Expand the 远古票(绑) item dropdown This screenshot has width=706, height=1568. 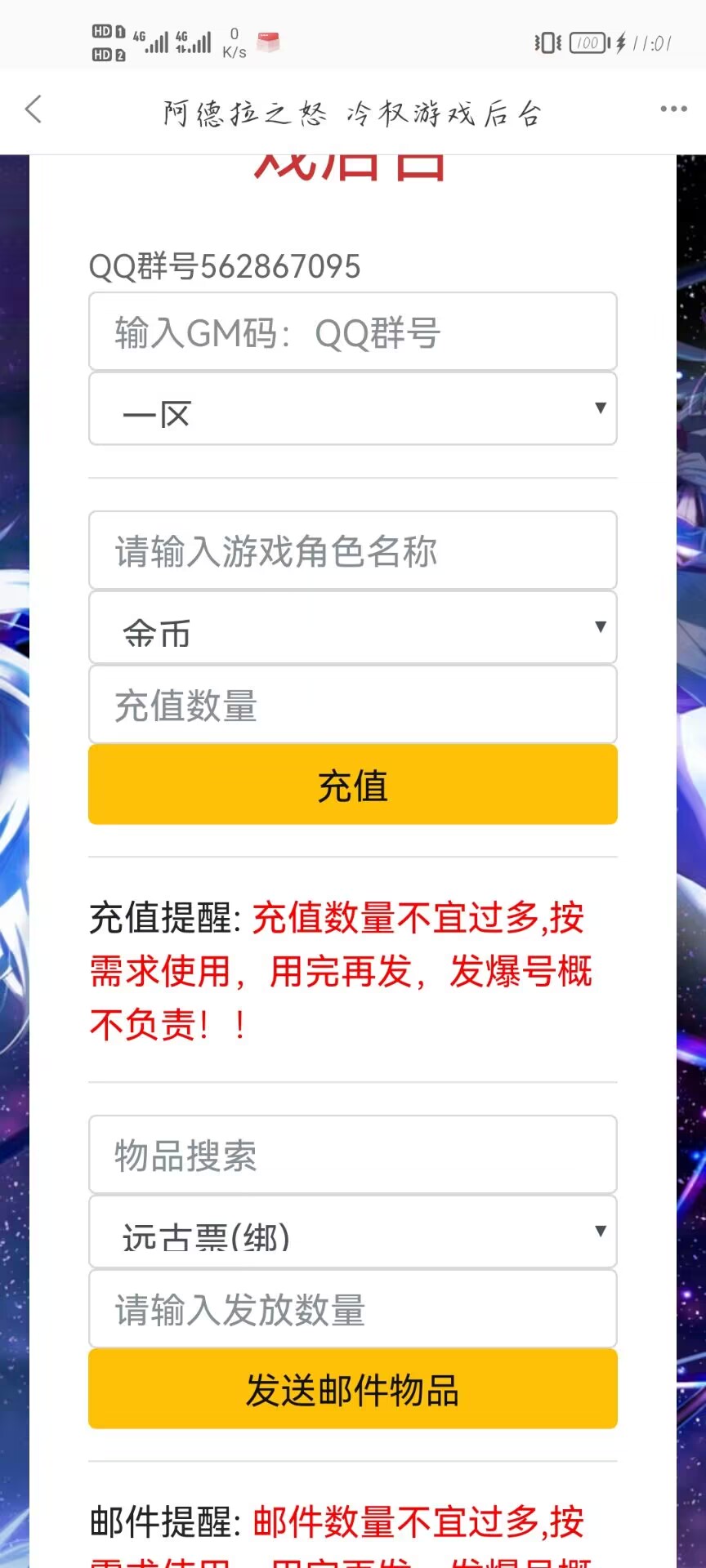click(353, 1232)
